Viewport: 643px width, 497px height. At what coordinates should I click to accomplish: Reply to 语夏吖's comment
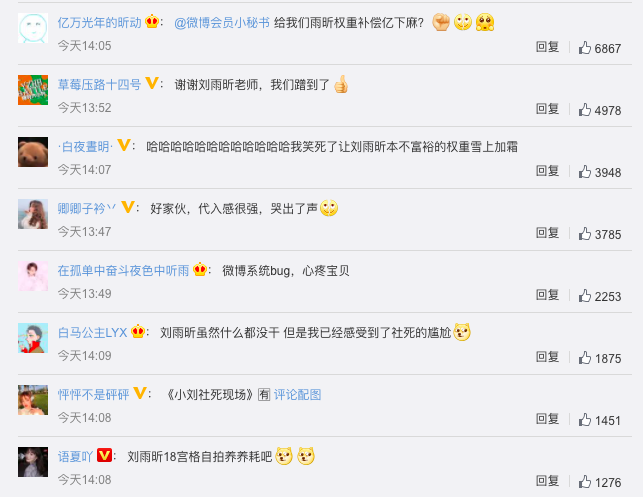pos(547,481)
